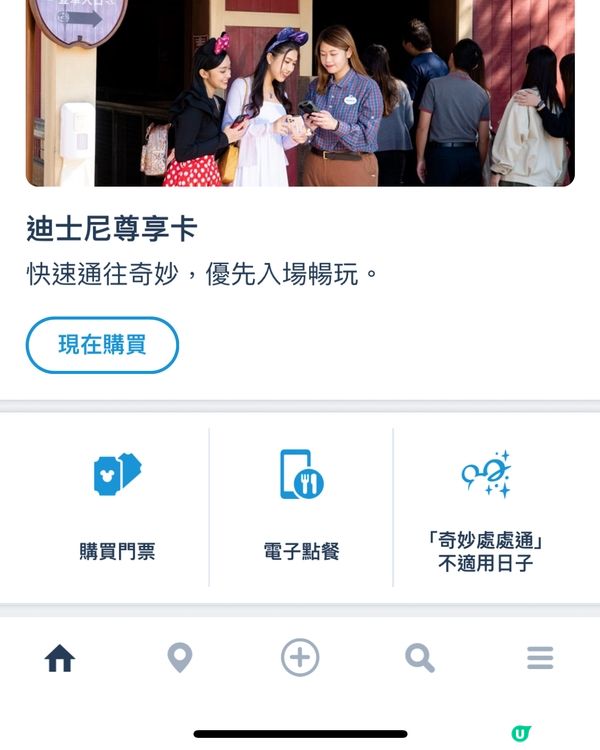Open the map location tab
This screenshot has width=600, height=750.
click(180, 658)
